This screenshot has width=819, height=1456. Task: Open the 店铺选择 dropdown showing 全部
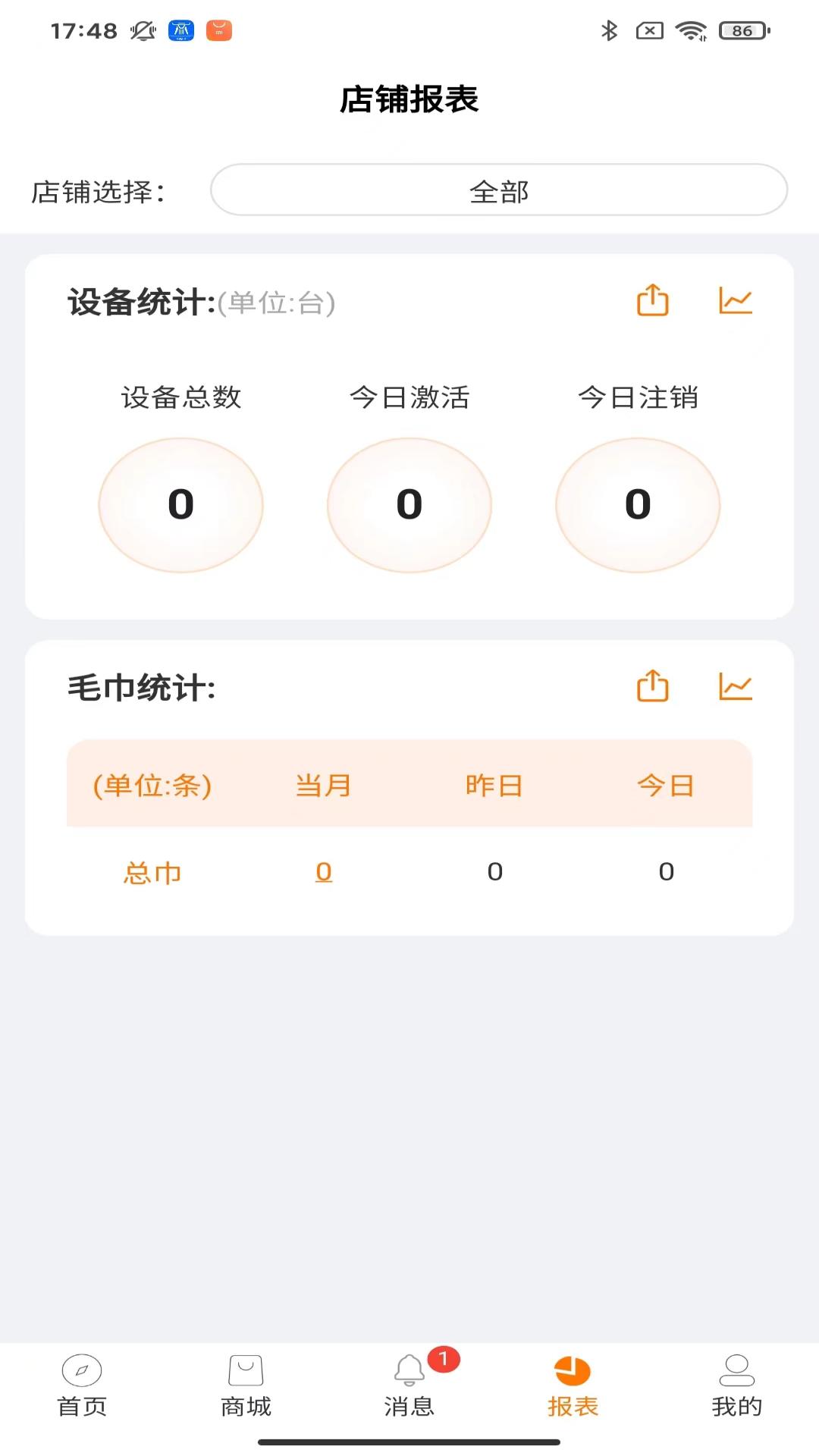498,190
